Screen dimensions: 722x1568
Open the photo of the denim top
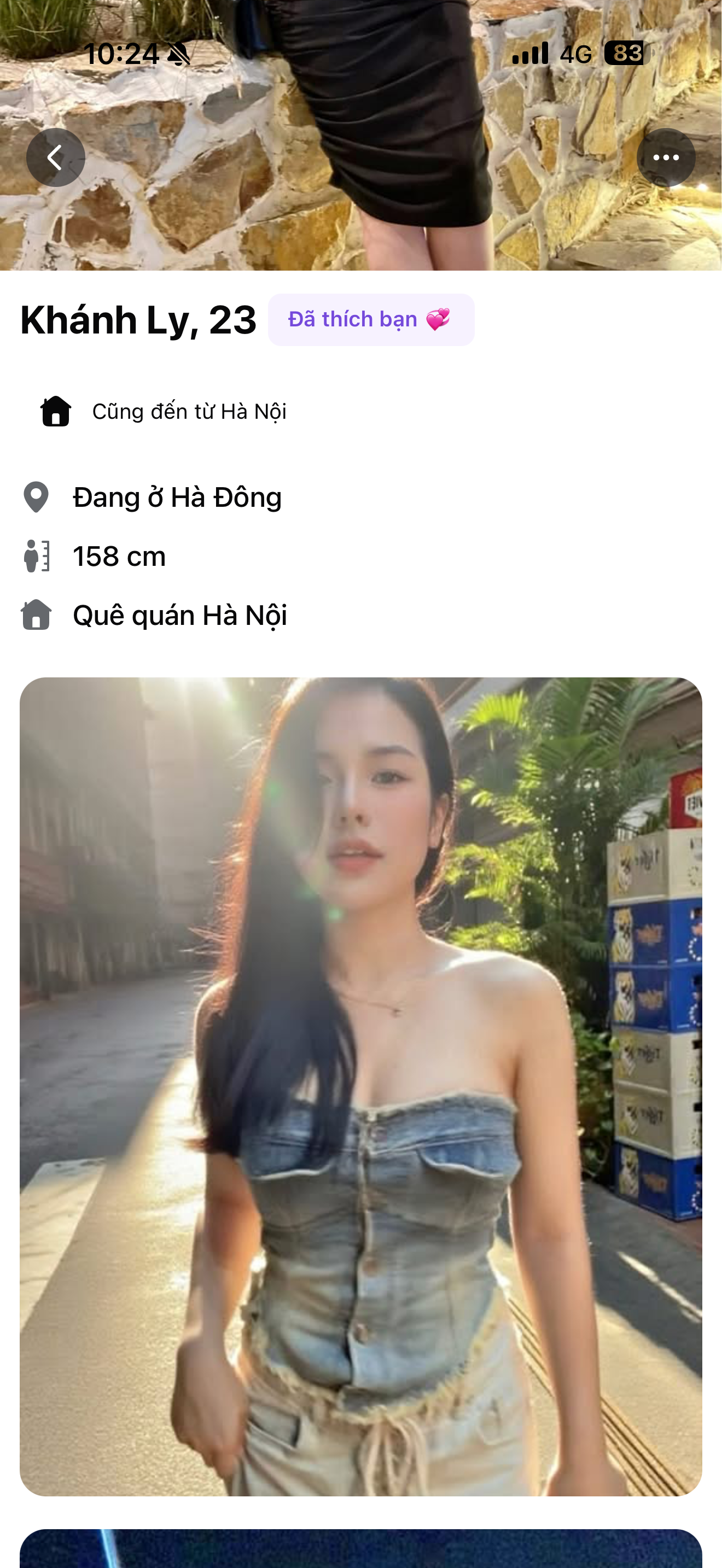[x=360, y=1086]
